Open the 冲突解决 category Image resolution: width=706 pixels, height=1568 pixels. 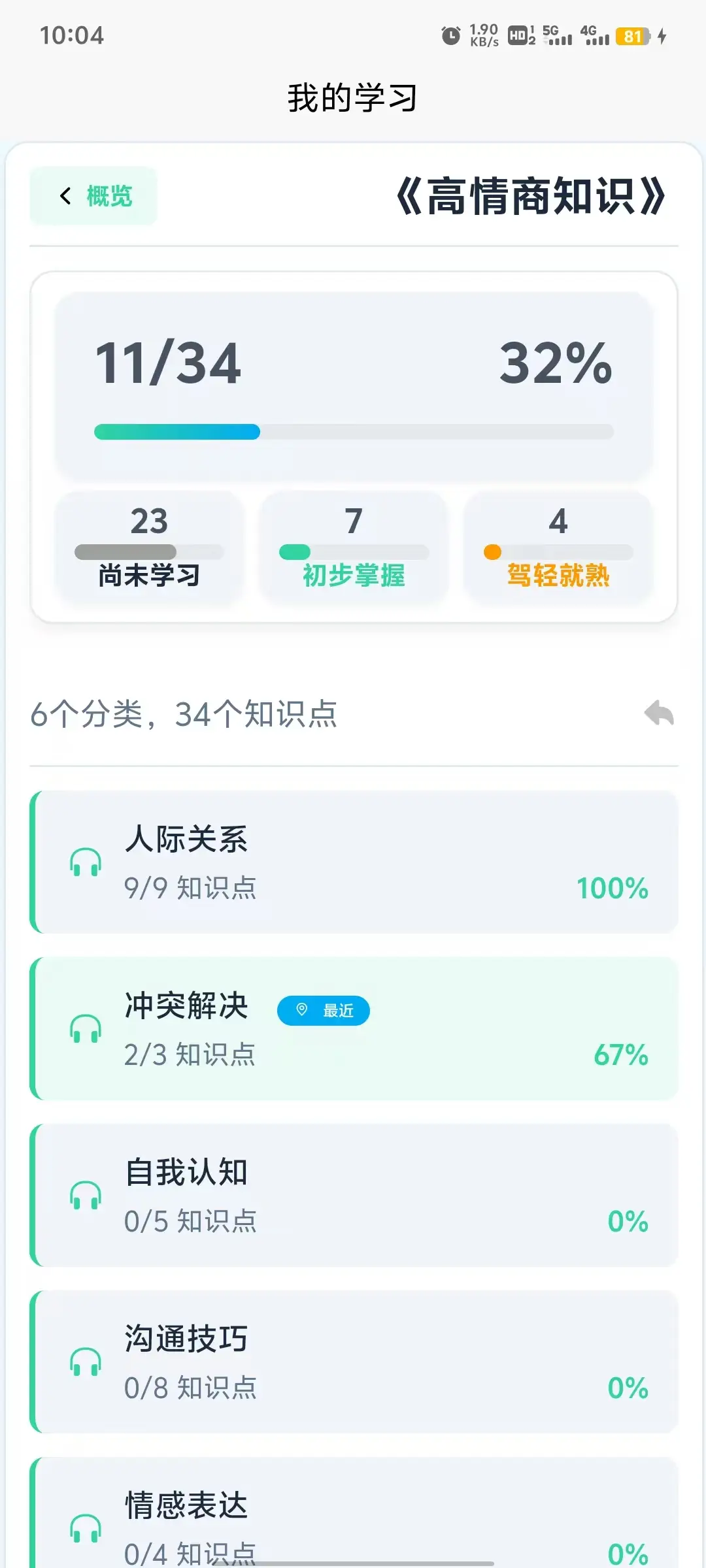(x=354, y=1028)
